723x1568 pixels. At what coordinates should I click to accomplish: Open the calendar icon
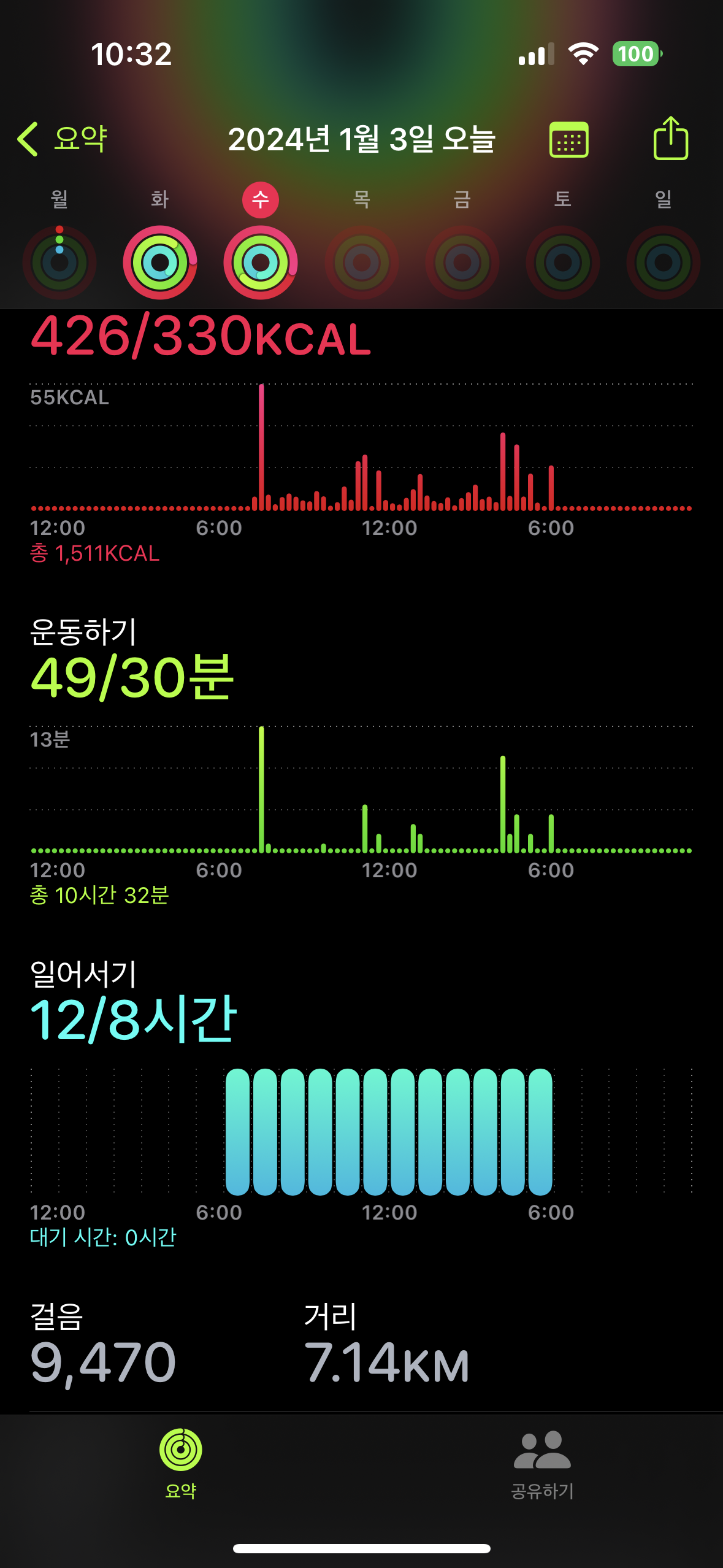pyautogui.click(x=568, y=140)
